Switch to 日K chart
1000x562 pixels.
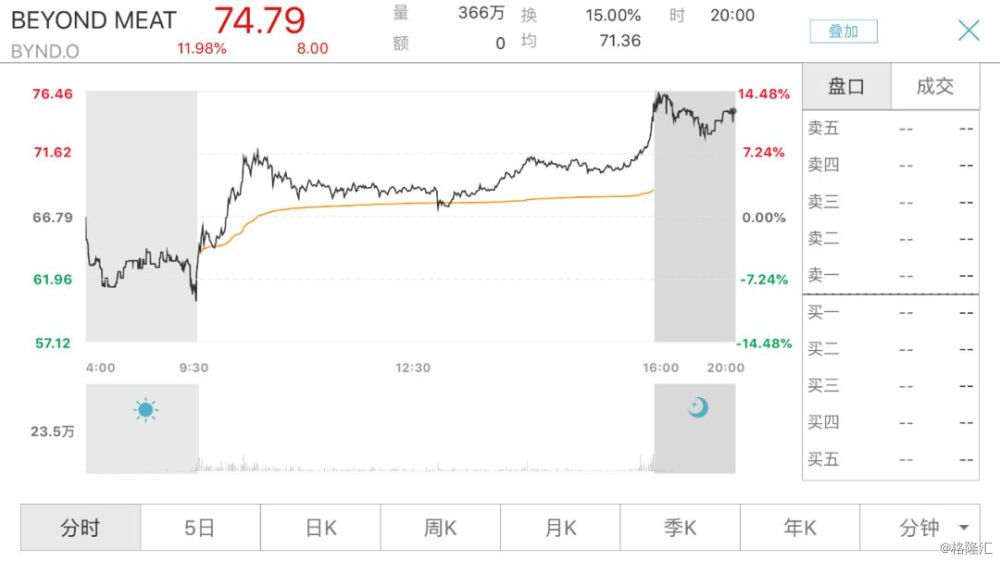coord(320,528)
